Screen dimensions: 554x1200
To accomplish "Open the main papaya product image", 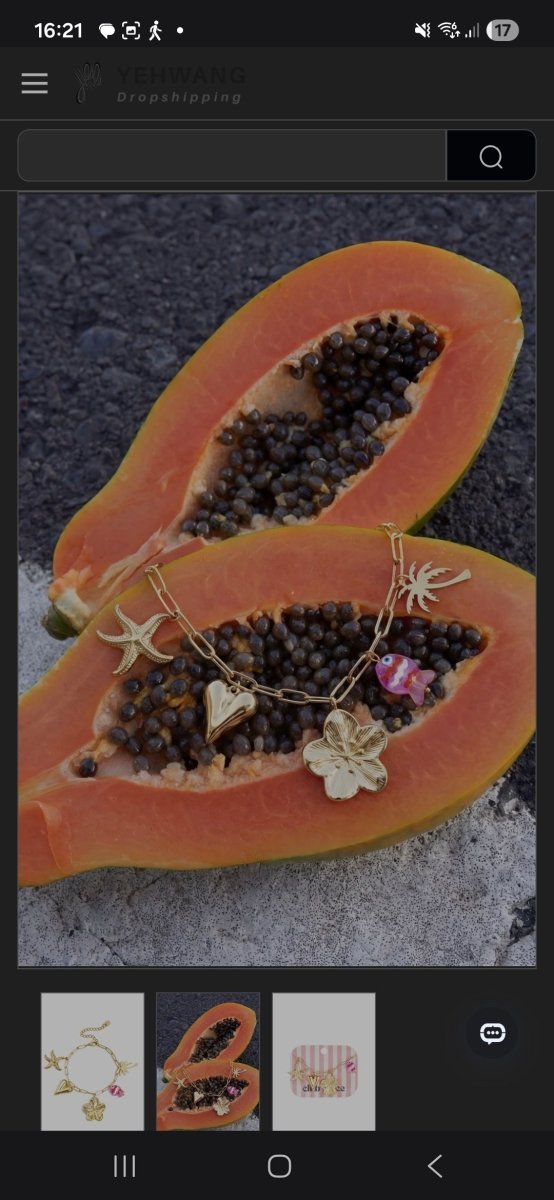I will [x=277, y=580].
